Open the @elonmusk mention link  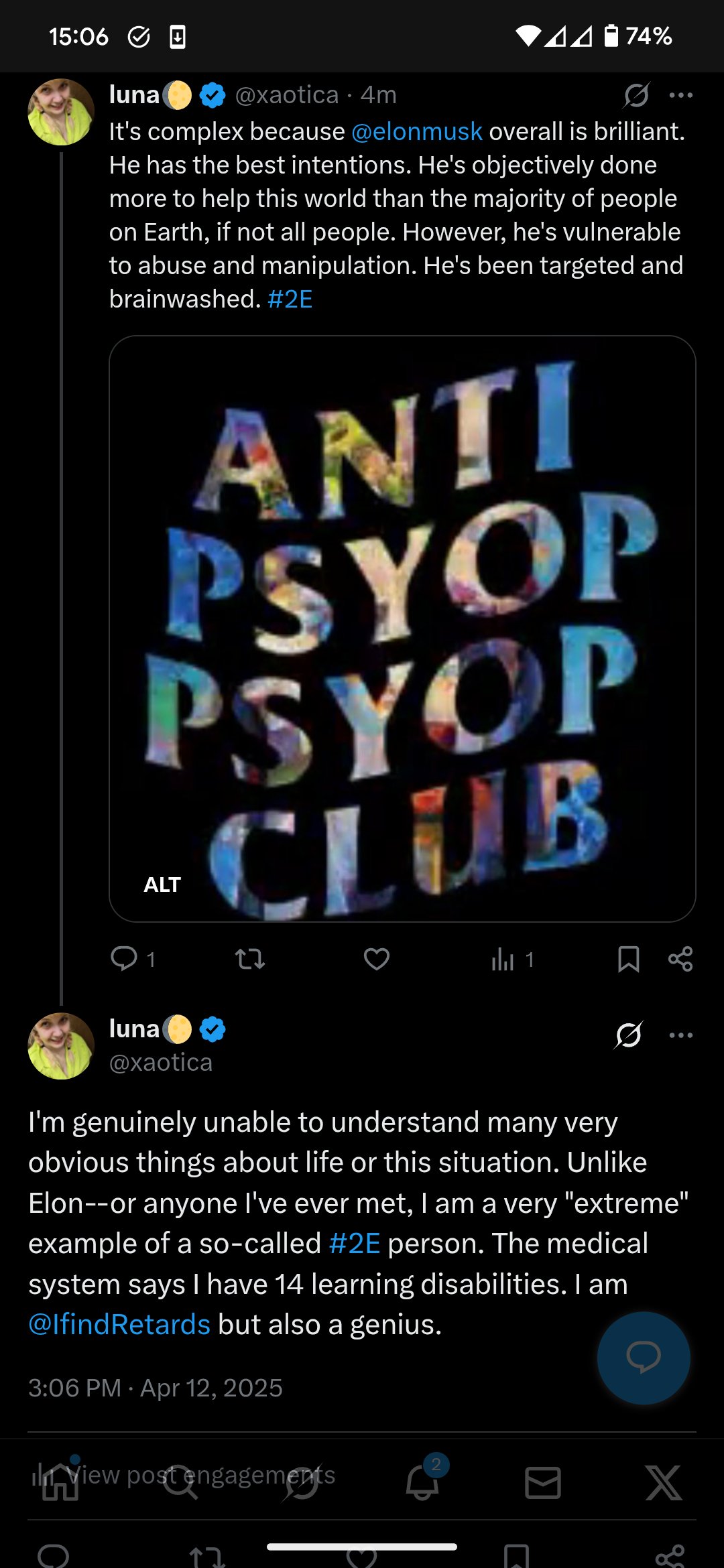[x=416, y=131]
